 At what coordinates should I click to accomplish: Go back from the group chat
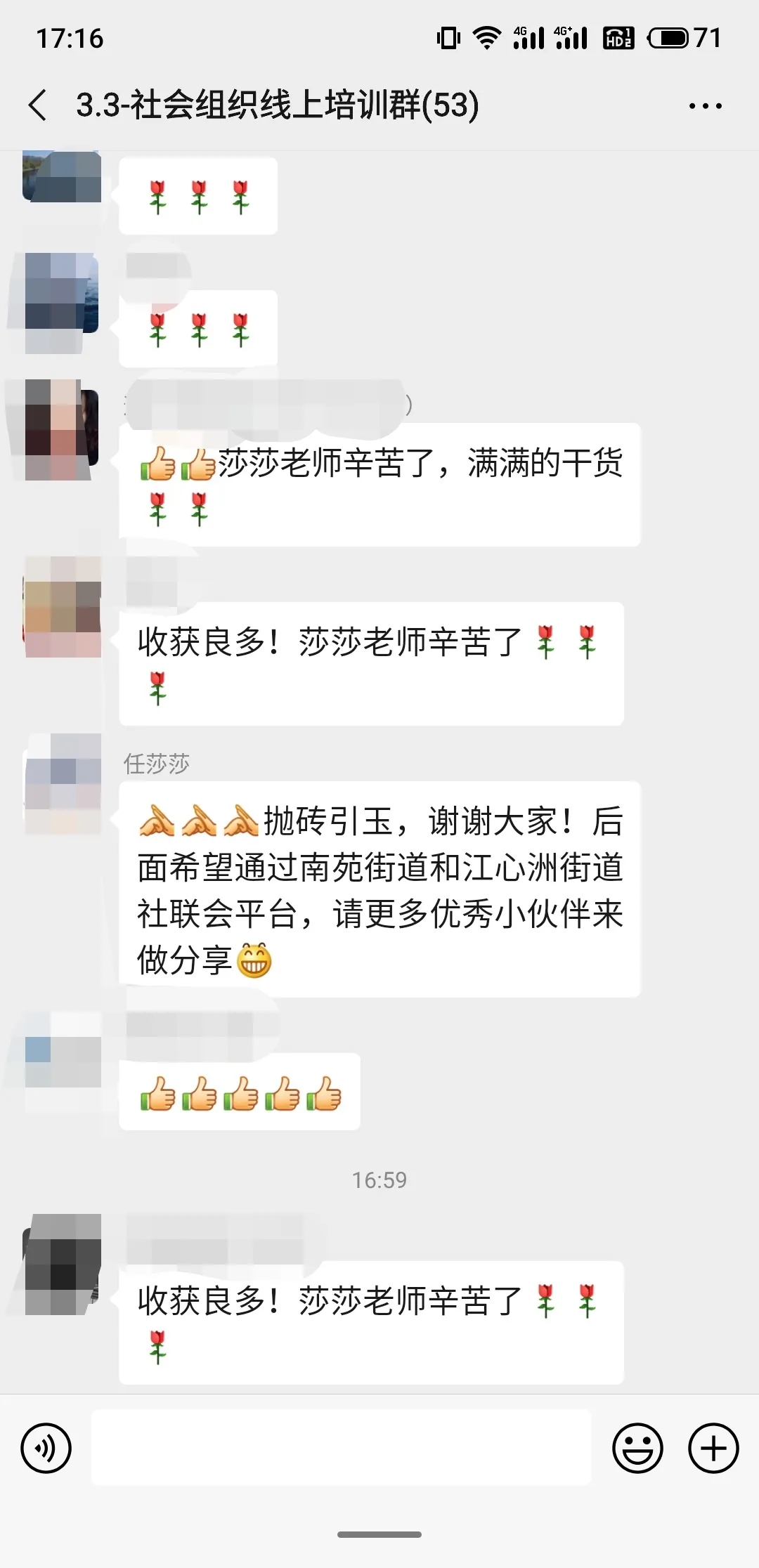click(x=38, y=105)
